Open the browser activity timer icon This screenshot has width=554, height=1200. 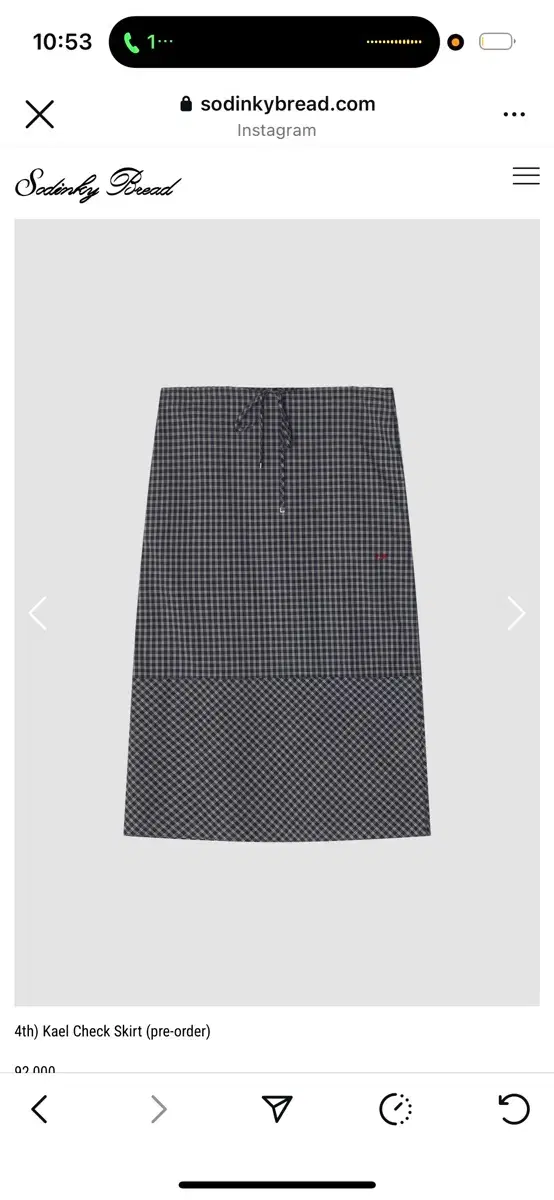tap(396, 1108)
